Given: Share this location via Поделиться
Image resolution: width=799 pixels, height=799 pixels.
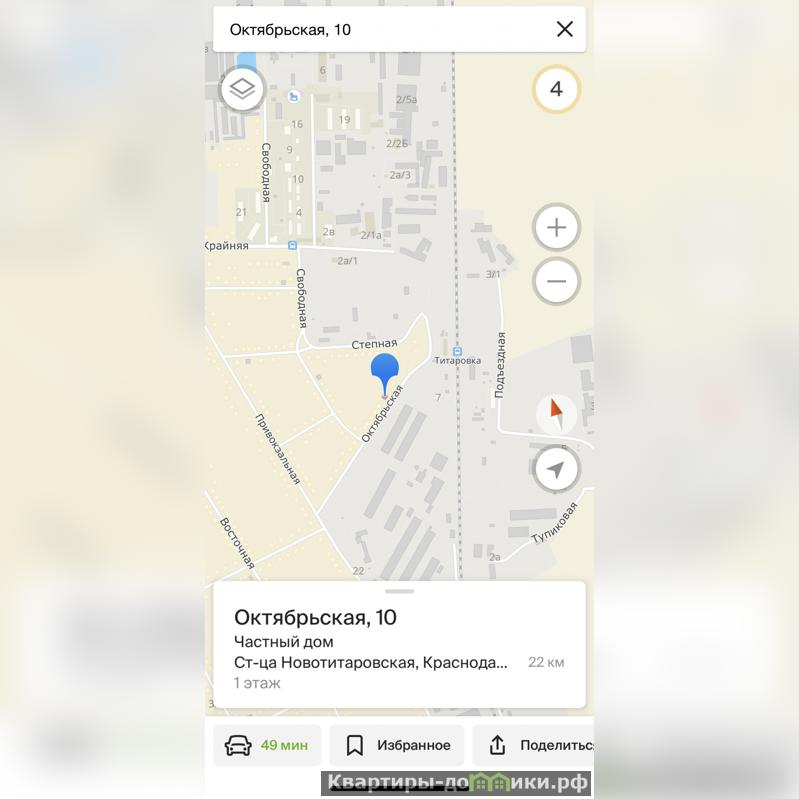Looking at the screenshot, I should (x=540, y=745).
